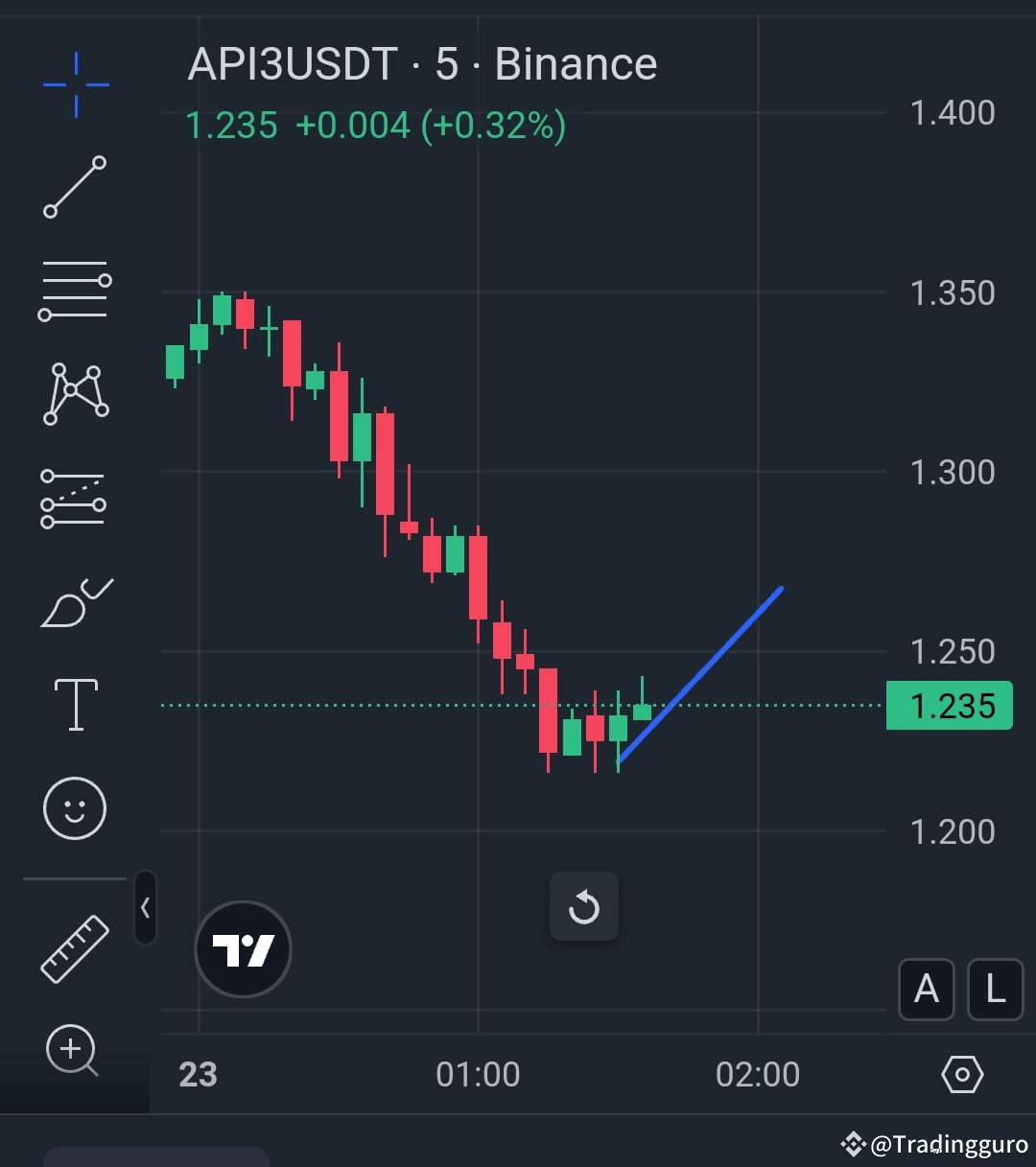Image resolution: width=1036 pixels, height=1167 pixels.
Task: Open the API3USDT symbol title
Action: (293, 63)
